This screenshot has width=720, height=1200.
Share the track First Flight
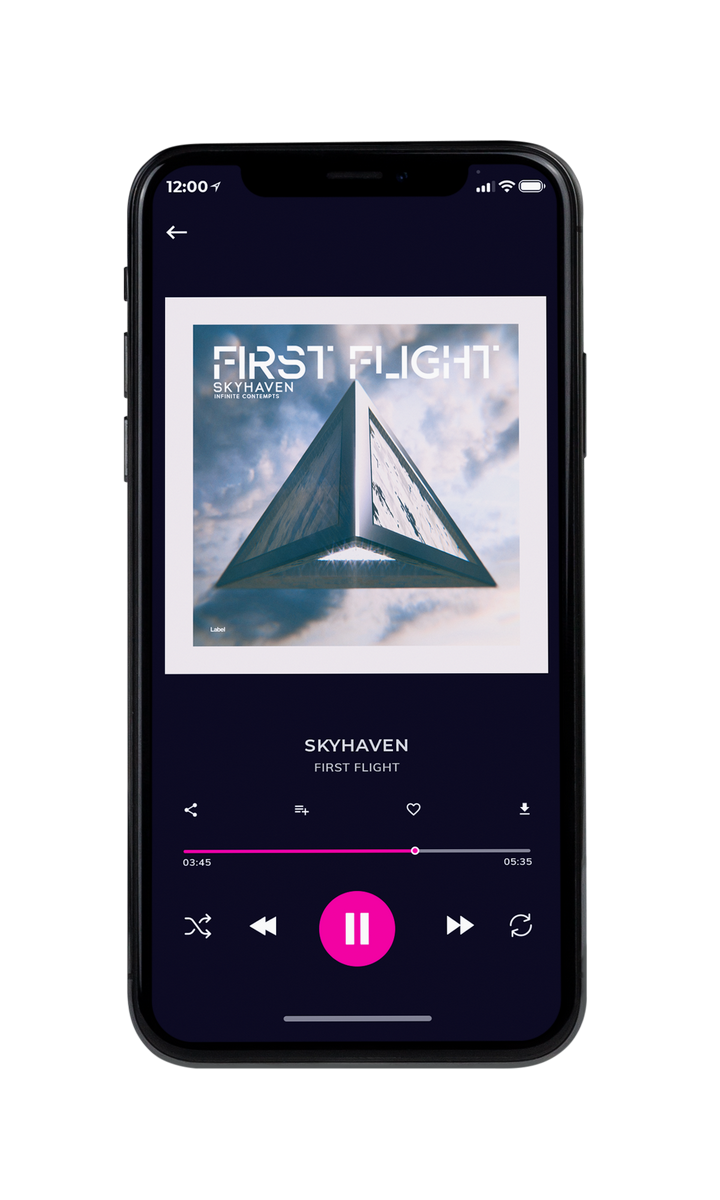[191, 810]
